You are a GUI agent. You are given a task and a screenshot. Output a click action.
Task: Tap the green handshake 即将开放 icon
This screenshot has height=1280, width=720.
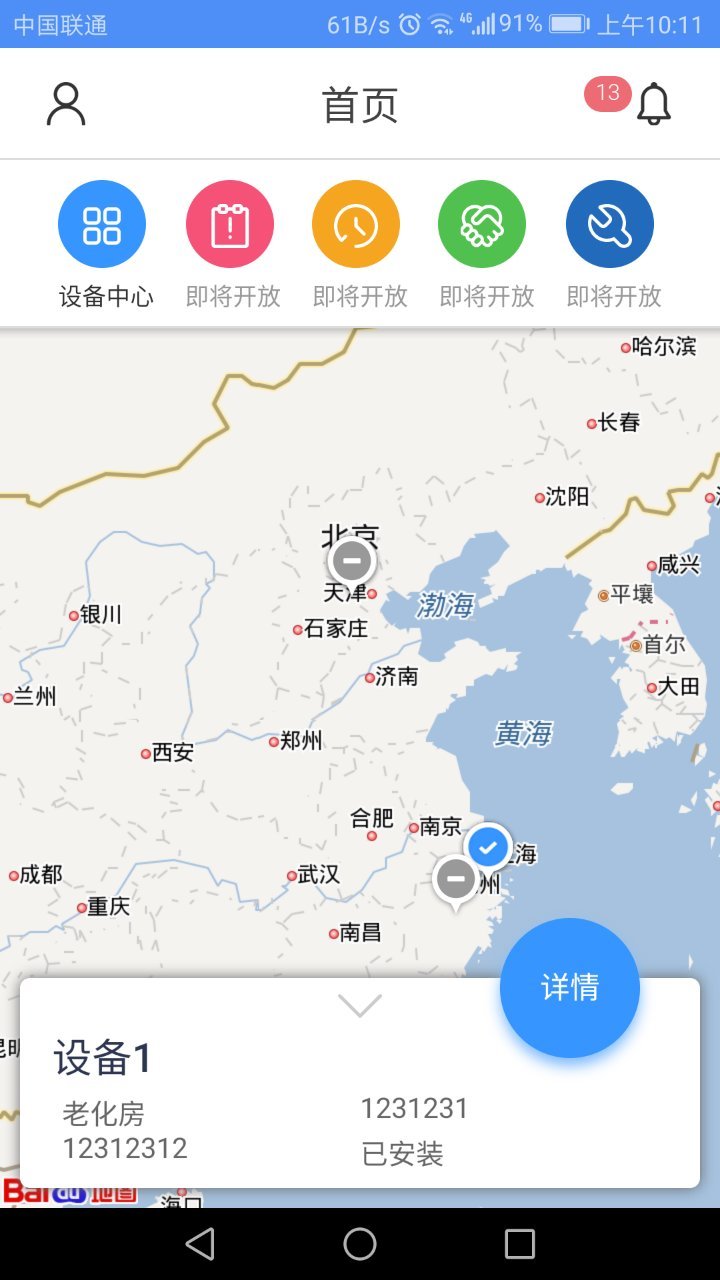pyautogui.click(x=482, y=225)
